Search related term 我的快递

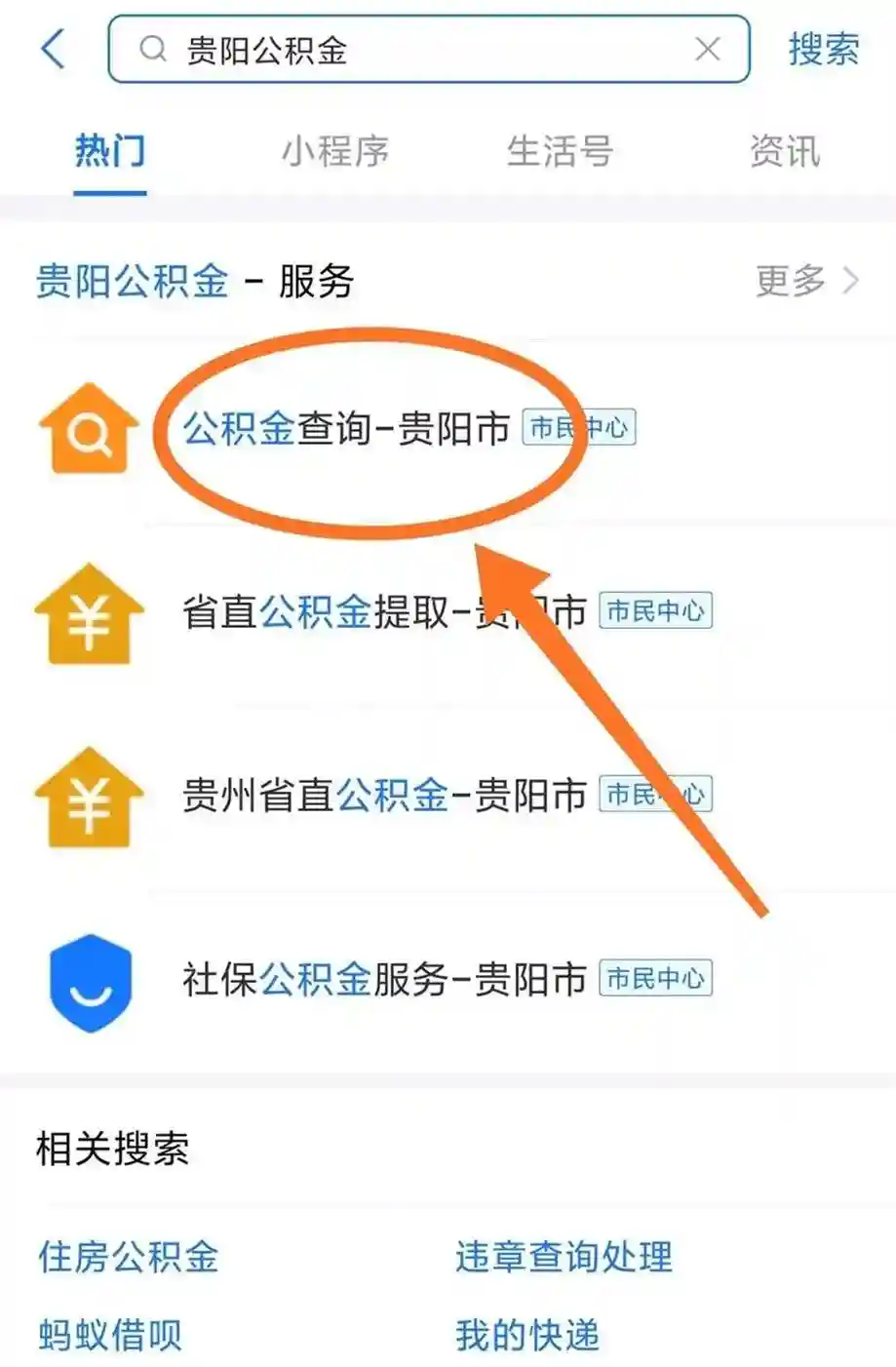[527, 1335]
